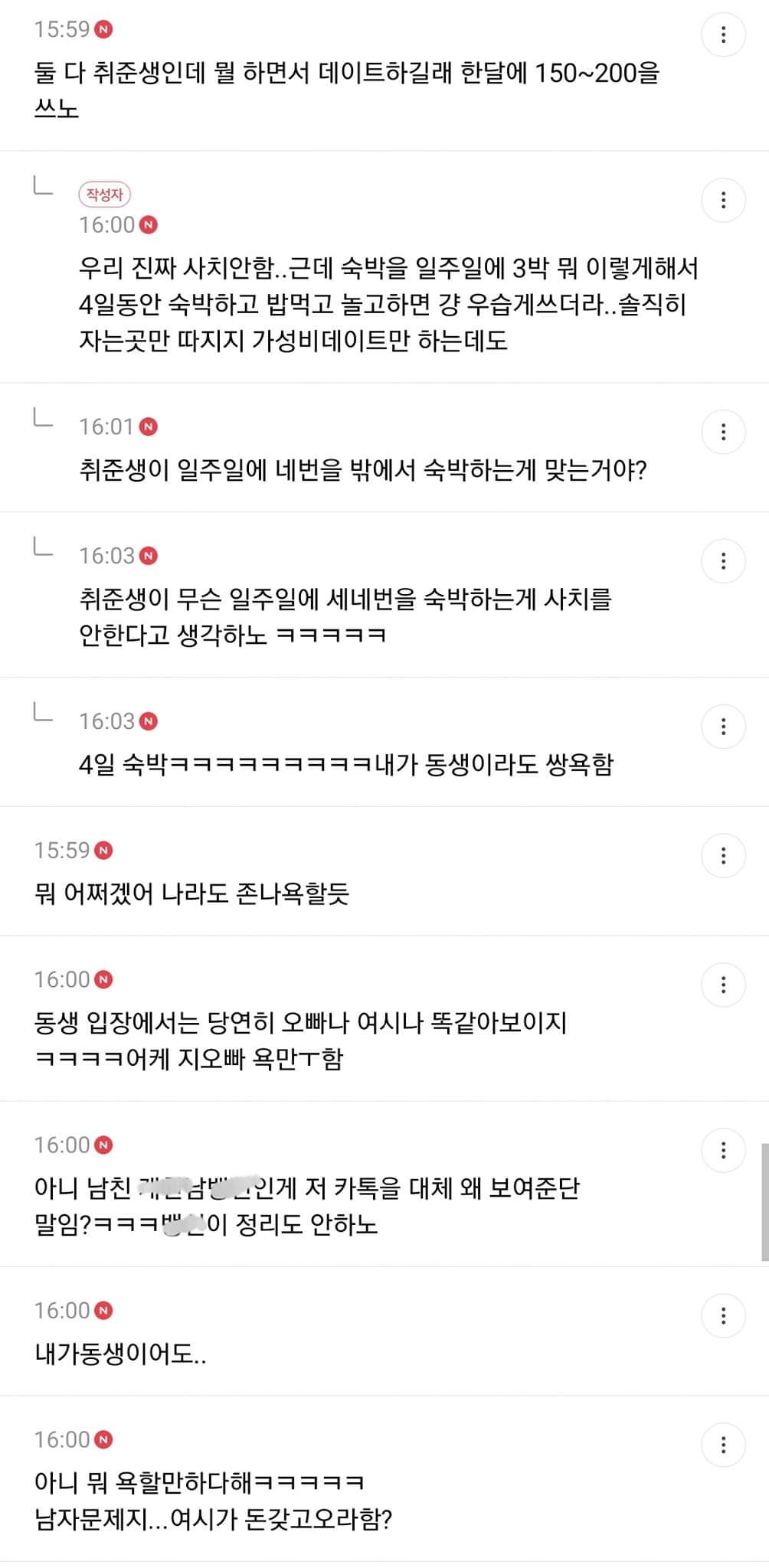This screenshot has width=769, height=1568.
Task: Open three-dot menu on '동생 입장에서는' comment
Action: (723, 985)
